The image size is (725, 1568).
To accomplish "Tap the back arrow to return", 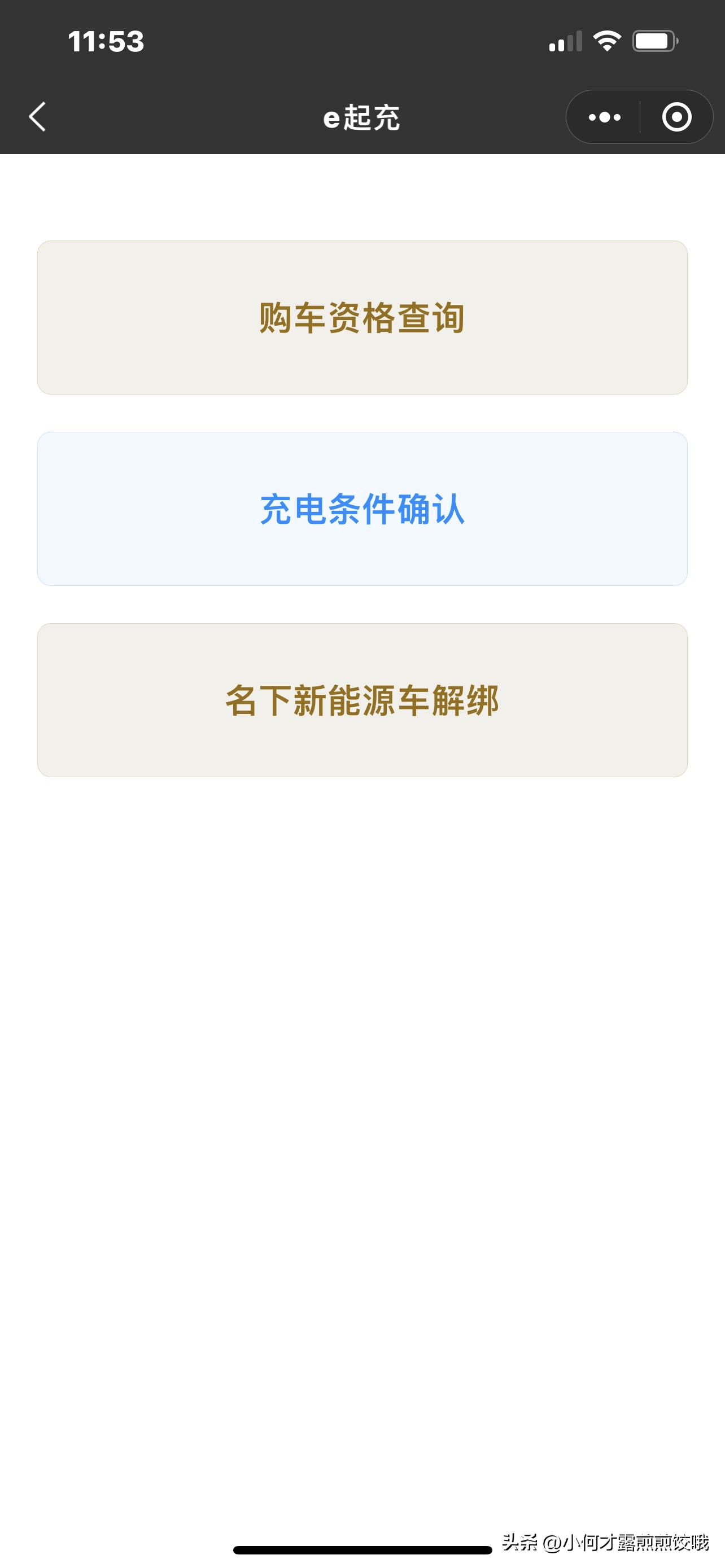I will (x=37, y=117).
